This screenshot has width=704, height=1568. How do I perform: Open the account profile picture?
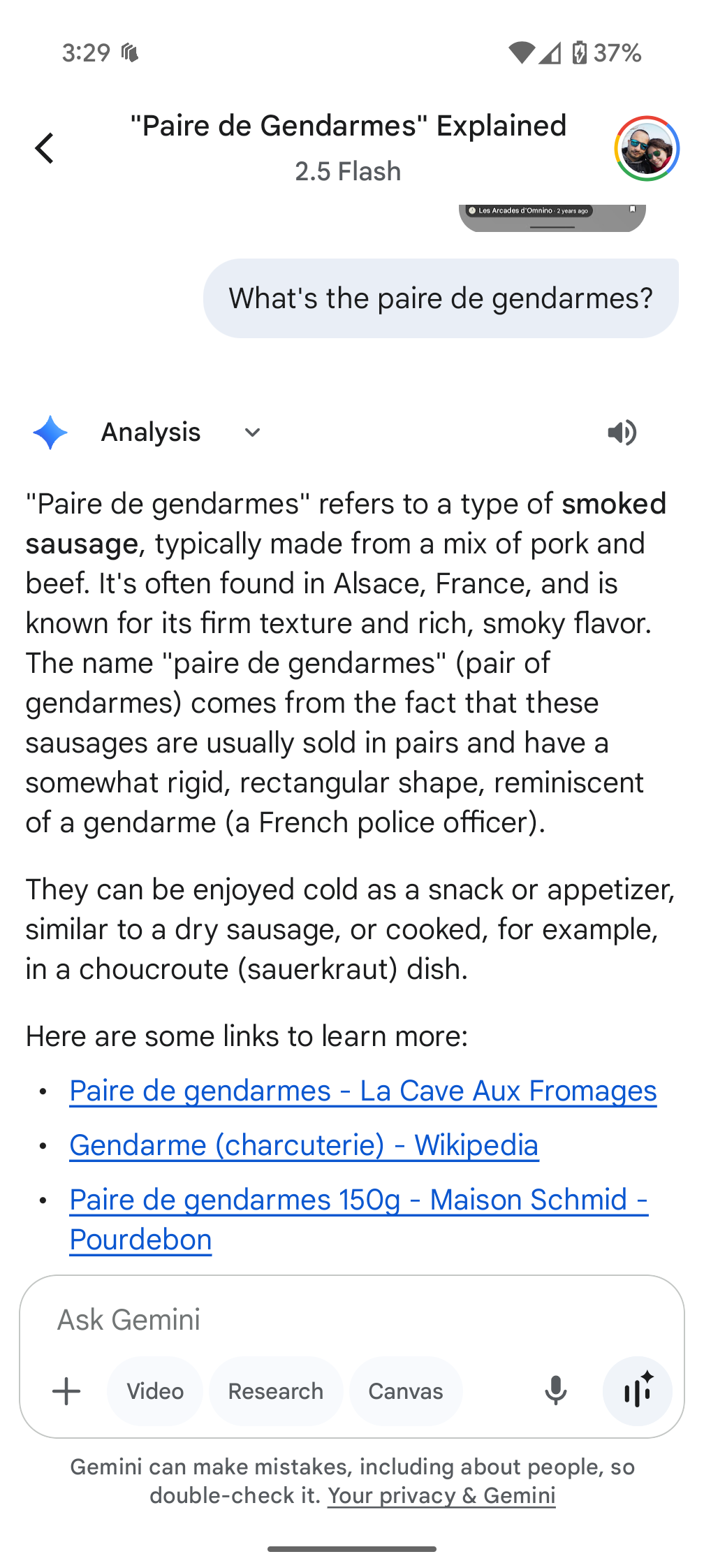tap(647, 149)
